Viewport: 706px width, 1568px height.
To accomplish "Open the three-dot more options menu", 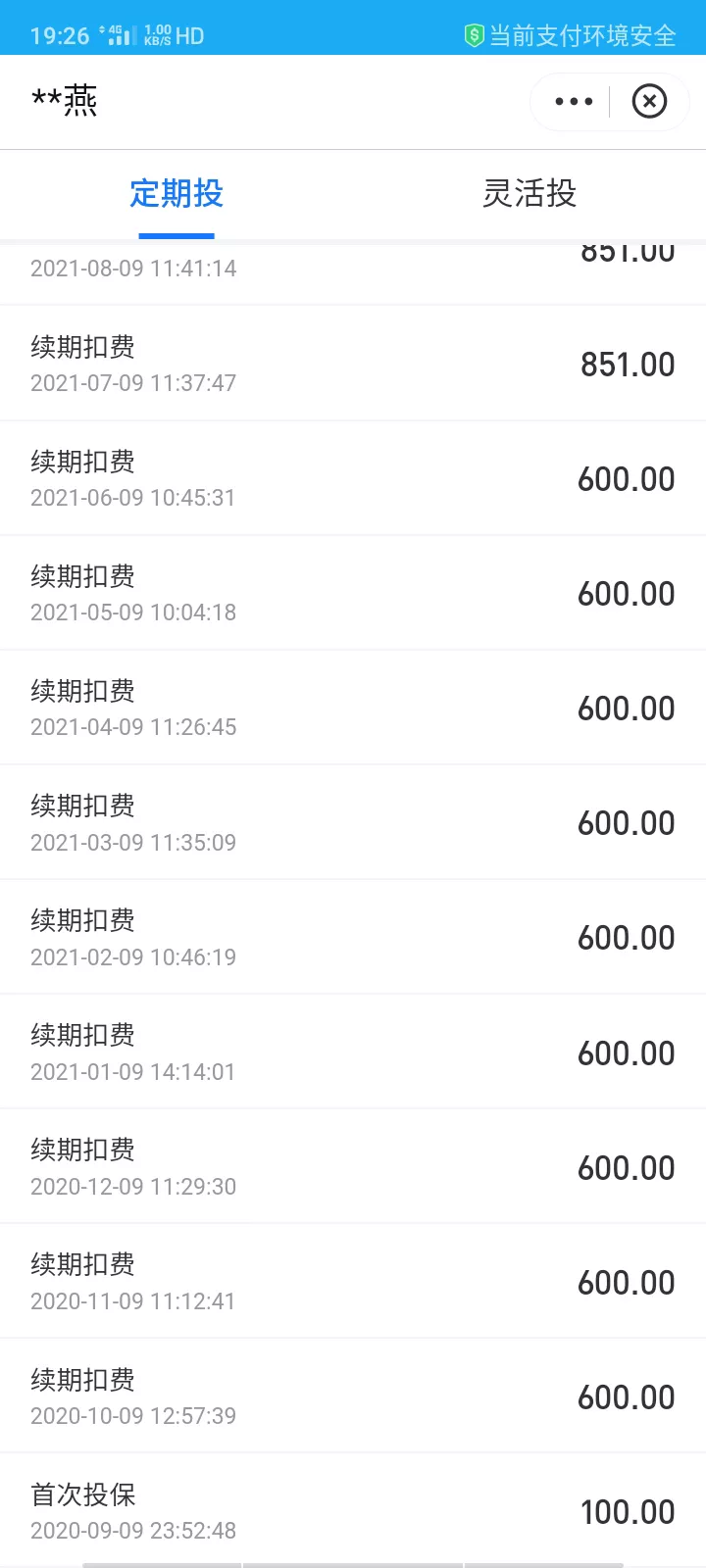I will click(x=574, y=101).
